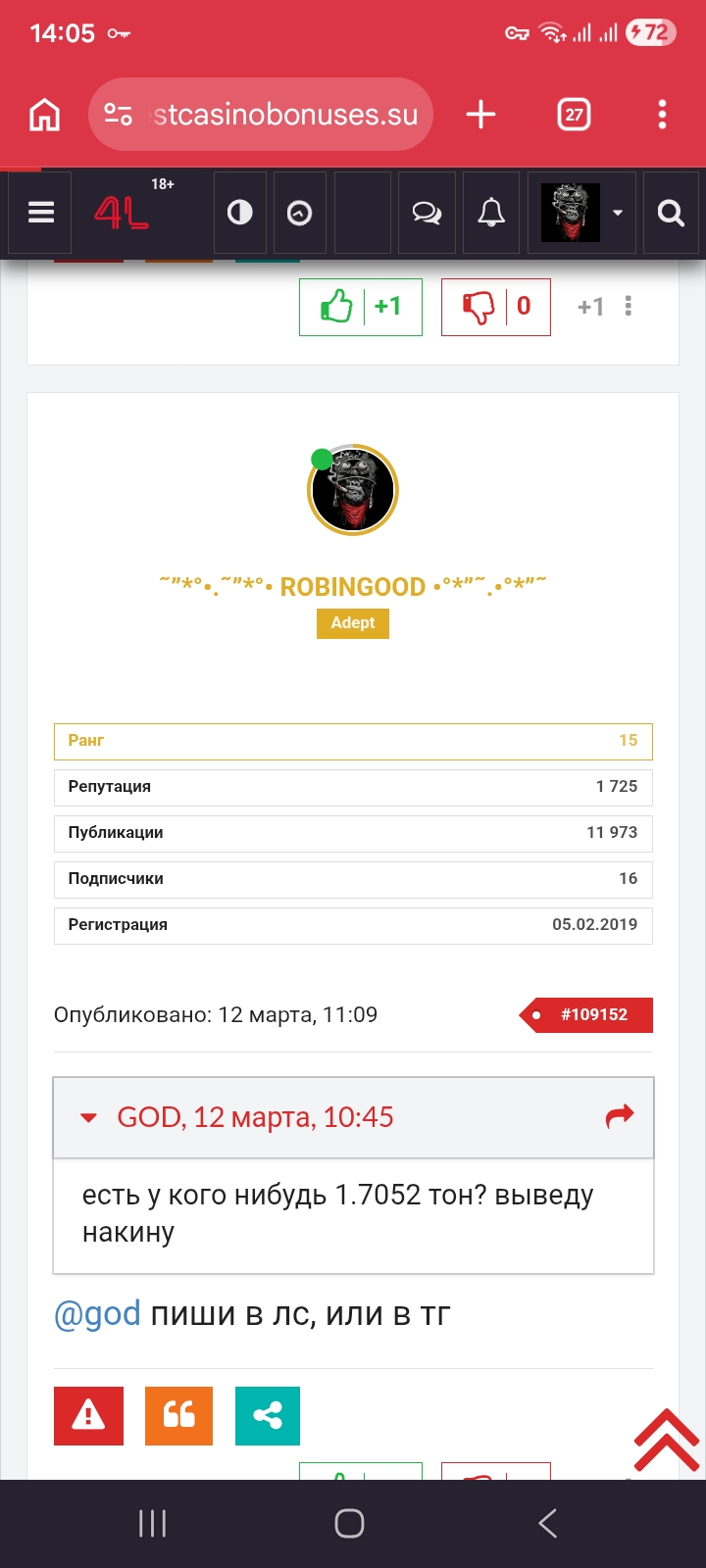Screen dimensions: 706x1568
Task: Open the post permalink #109152
Action: click(592, 1015)
